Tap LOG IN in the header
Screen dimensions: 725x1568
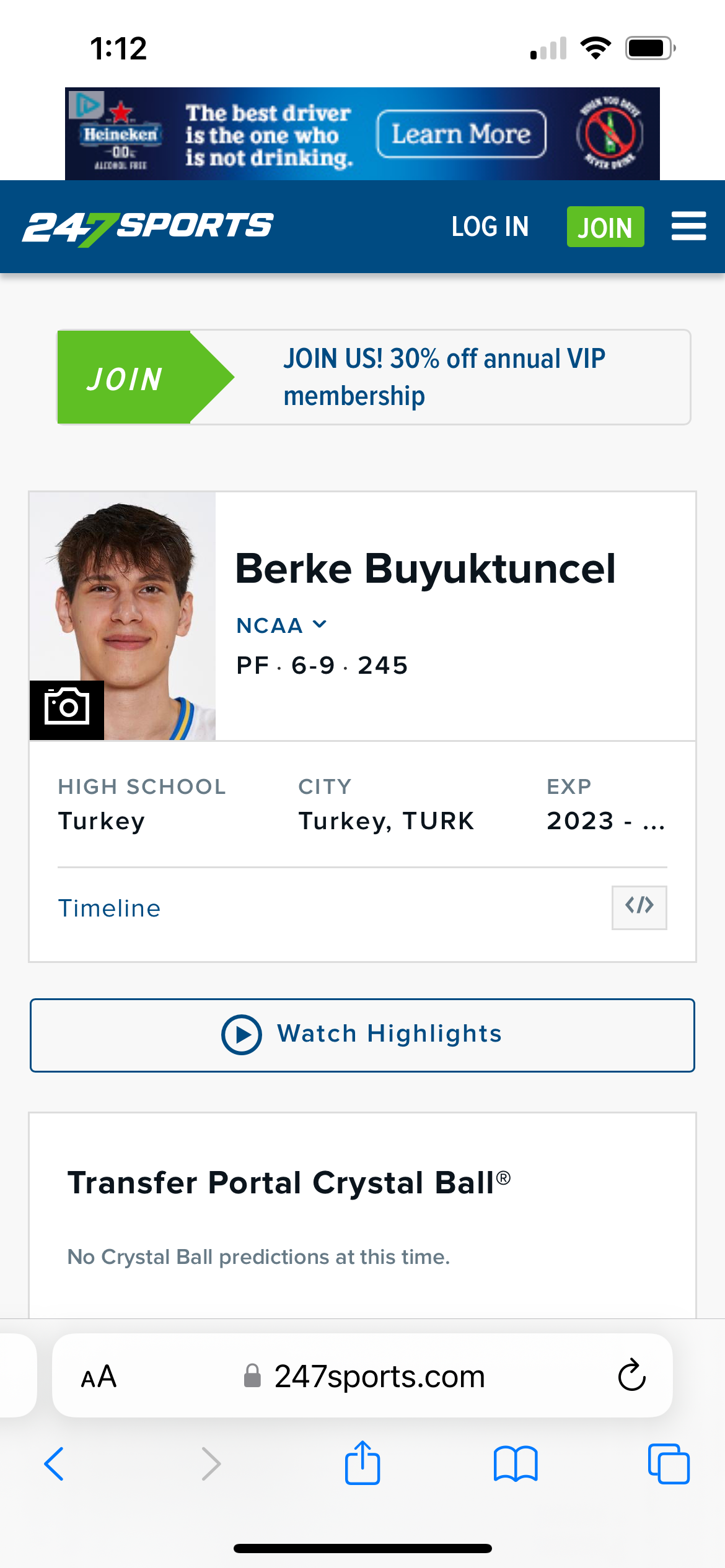(490, 227)
